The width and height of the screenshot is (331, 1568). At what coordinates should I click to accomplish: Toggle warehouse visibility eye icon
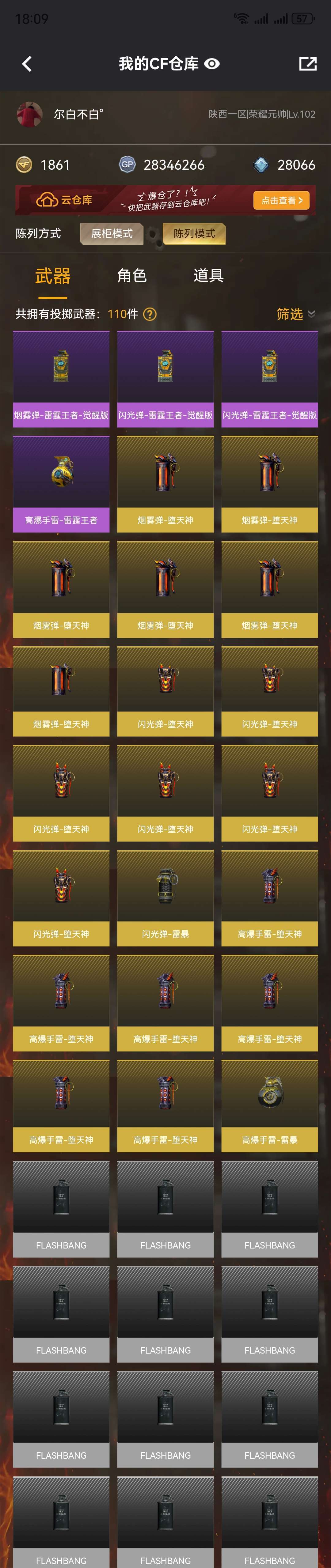pyautogui.click(x=211, y=64)
